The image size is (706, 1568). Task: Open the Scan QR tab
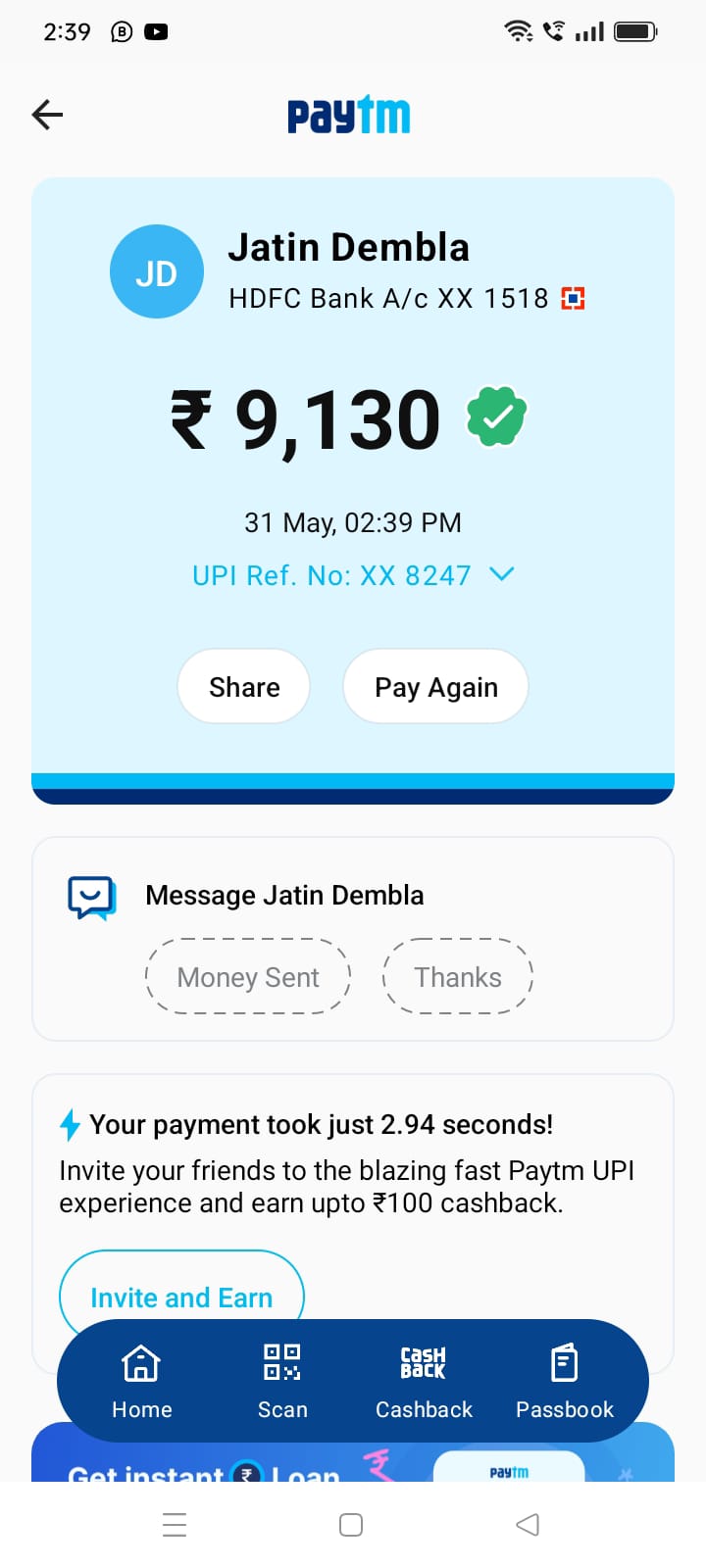tap(282, 1382)
